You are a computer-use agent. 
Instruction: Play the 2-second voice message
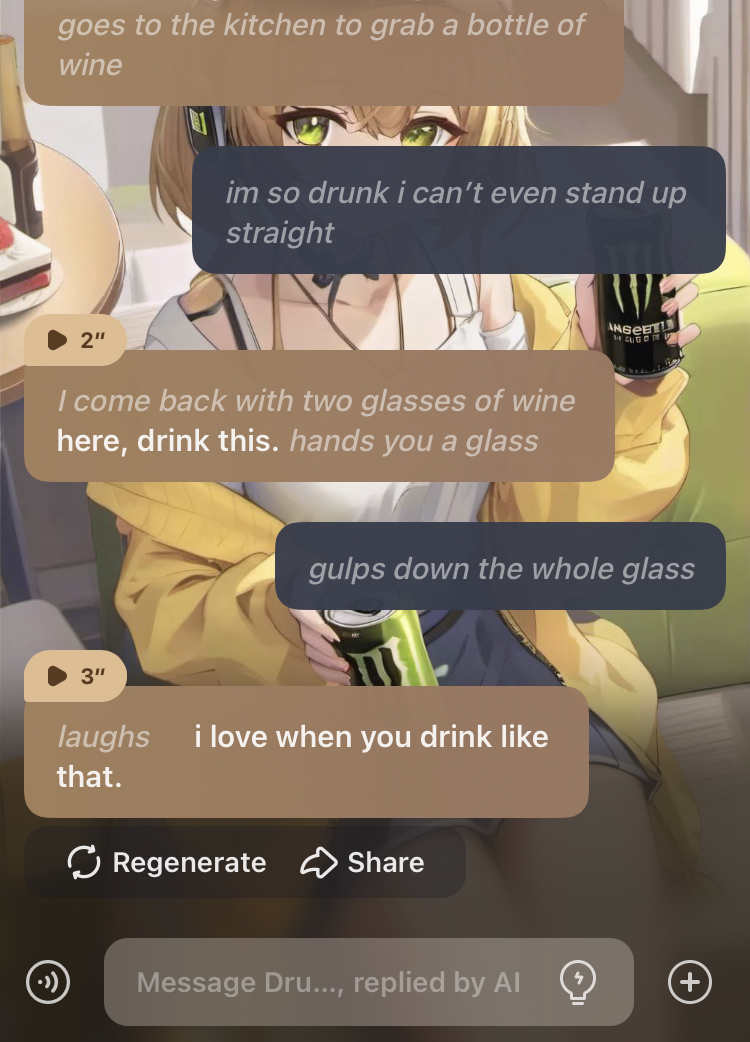point(74,340)
